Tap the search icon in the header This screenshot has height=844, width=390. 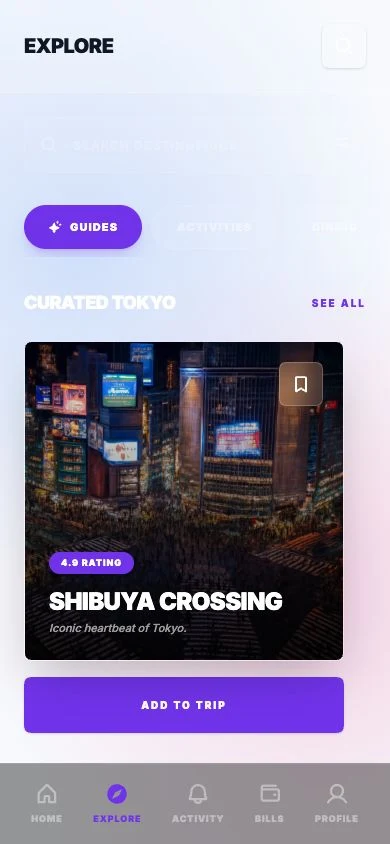(344, 46)
